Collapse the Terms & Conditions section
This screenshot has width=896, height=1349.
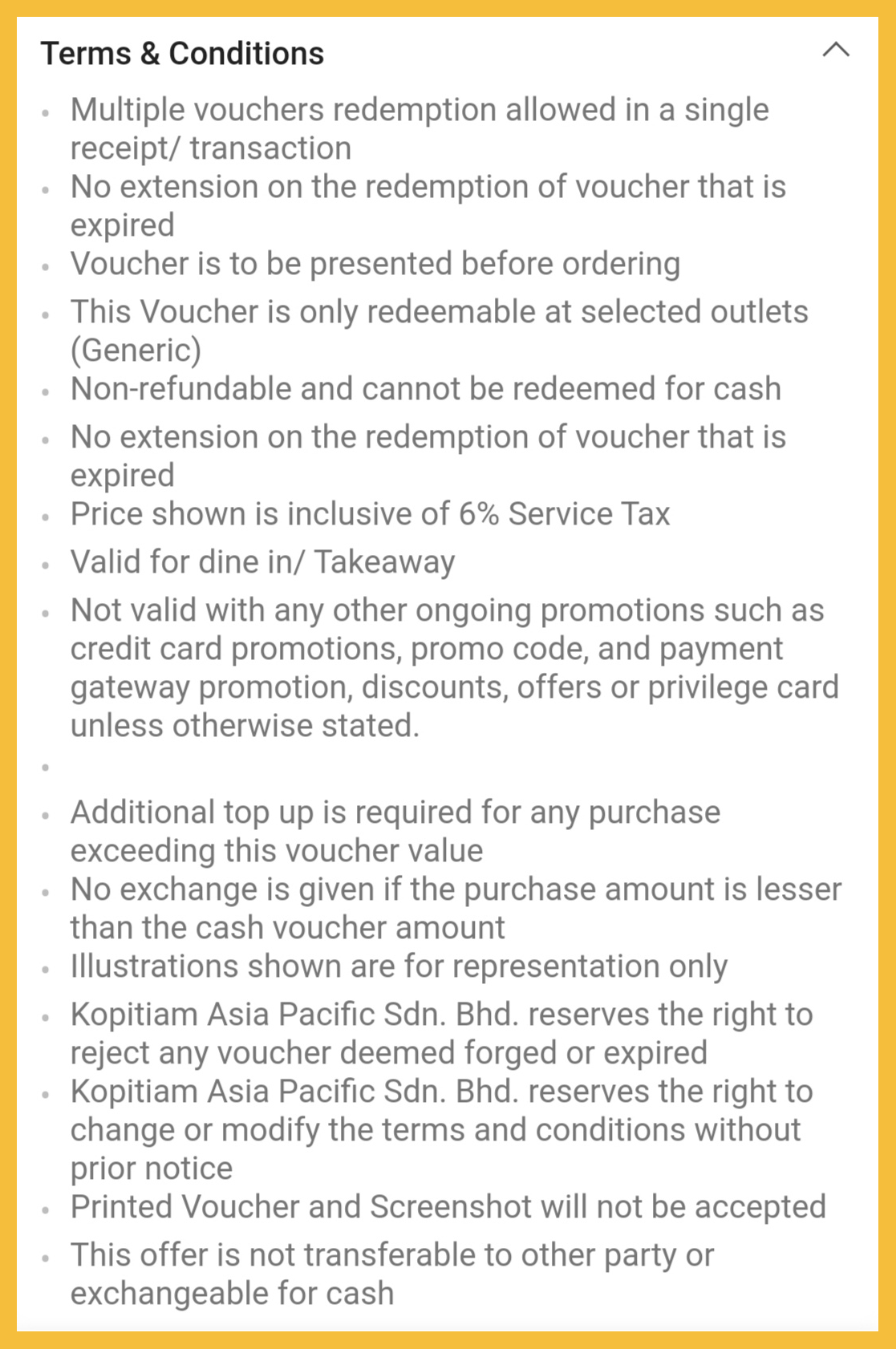(x=835, y=51)
